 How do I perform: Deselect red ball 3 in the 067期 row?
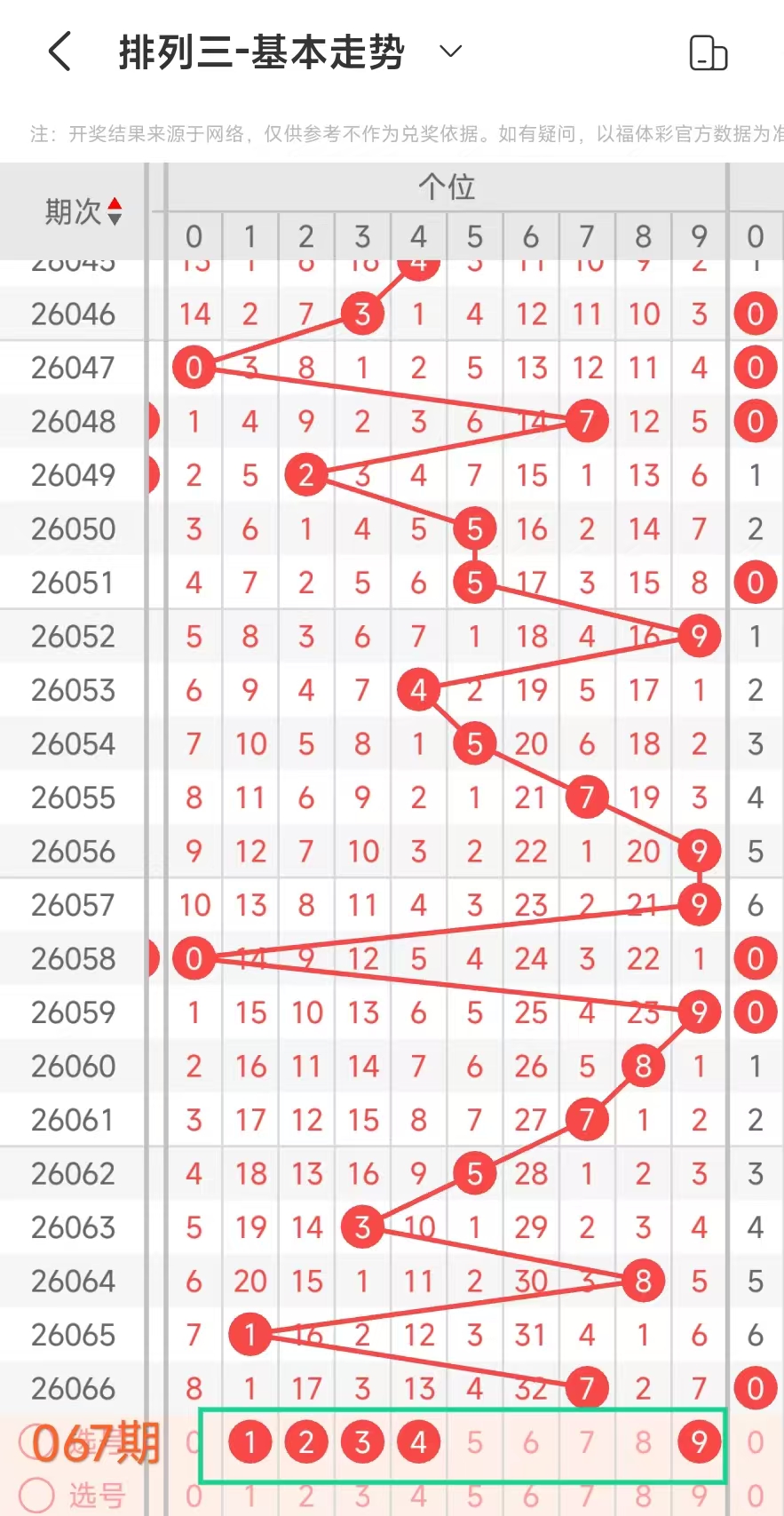362,1442
